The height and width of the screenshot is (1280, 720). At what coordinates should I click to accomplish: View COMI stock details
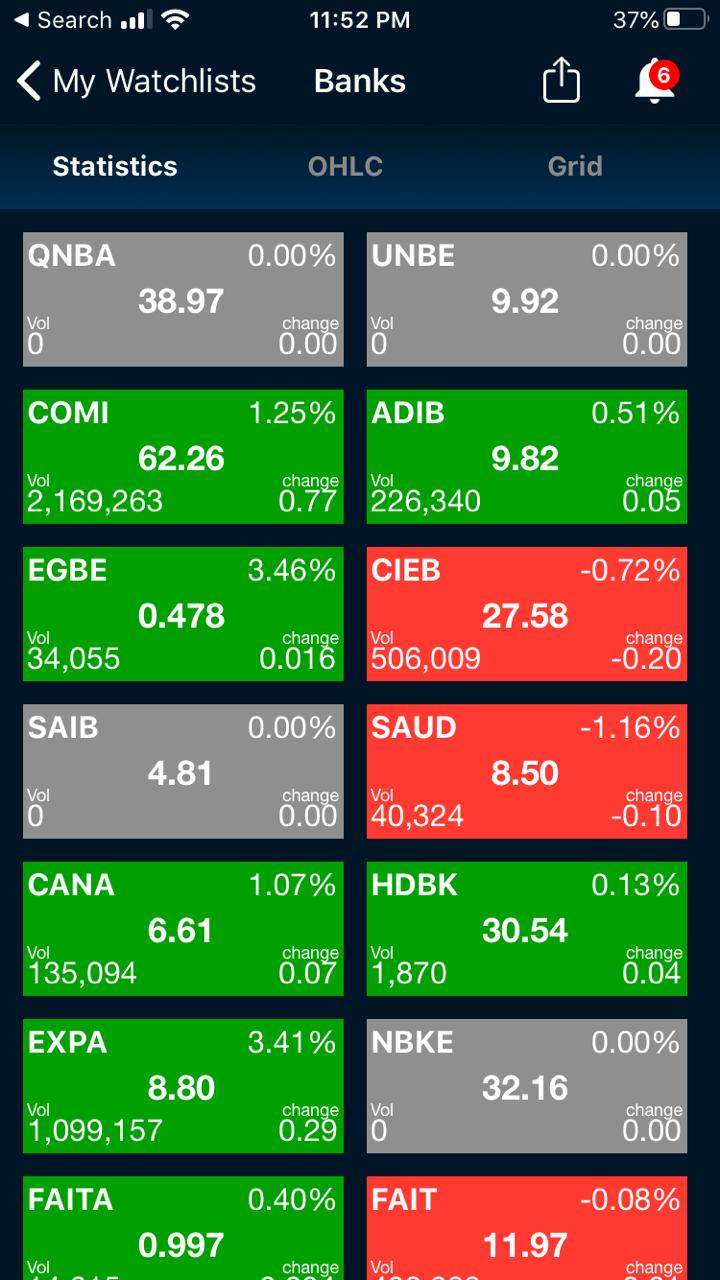(183, 456)
